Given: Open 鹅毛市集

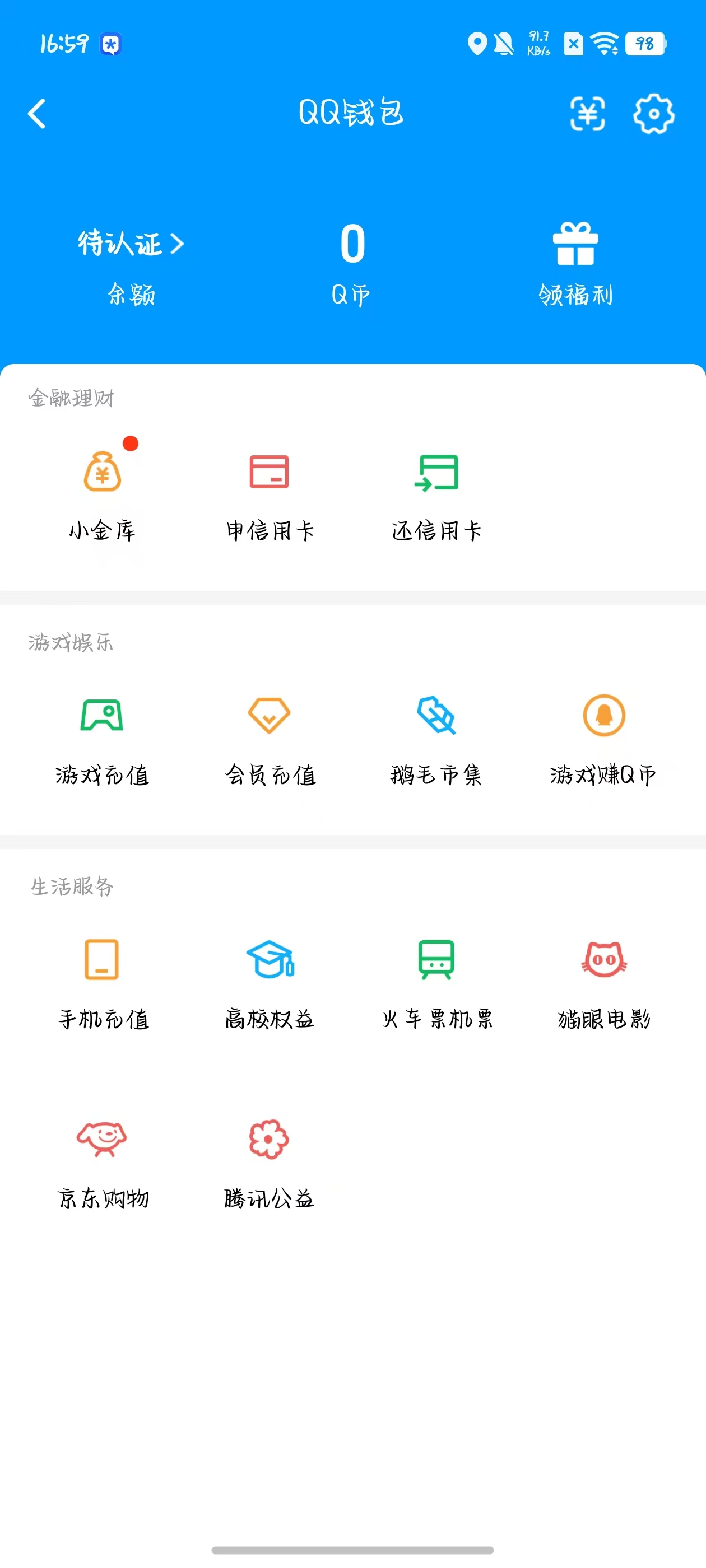Looking at the screenshot, I should (436, 738).
